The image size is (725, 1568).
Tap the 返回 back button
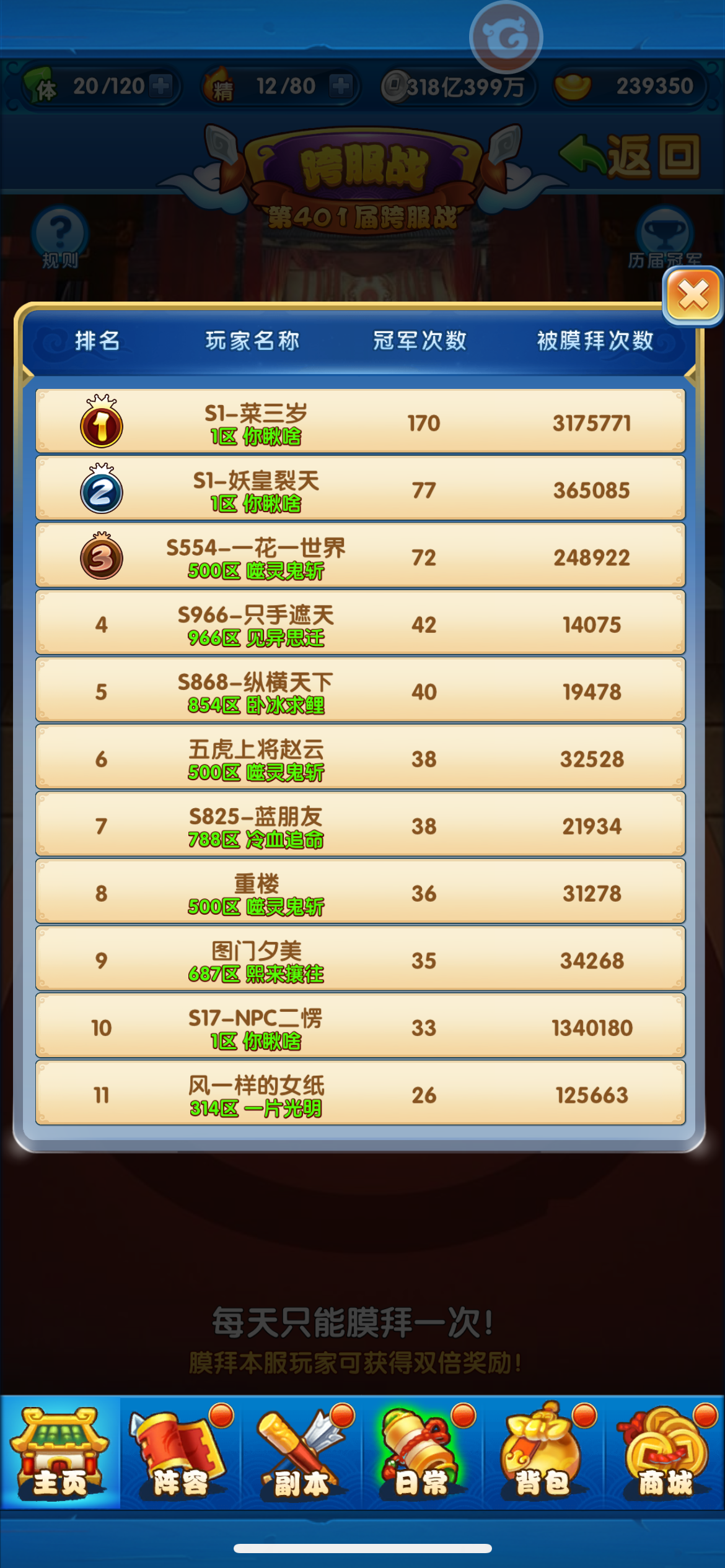click(x=631, y=155)
